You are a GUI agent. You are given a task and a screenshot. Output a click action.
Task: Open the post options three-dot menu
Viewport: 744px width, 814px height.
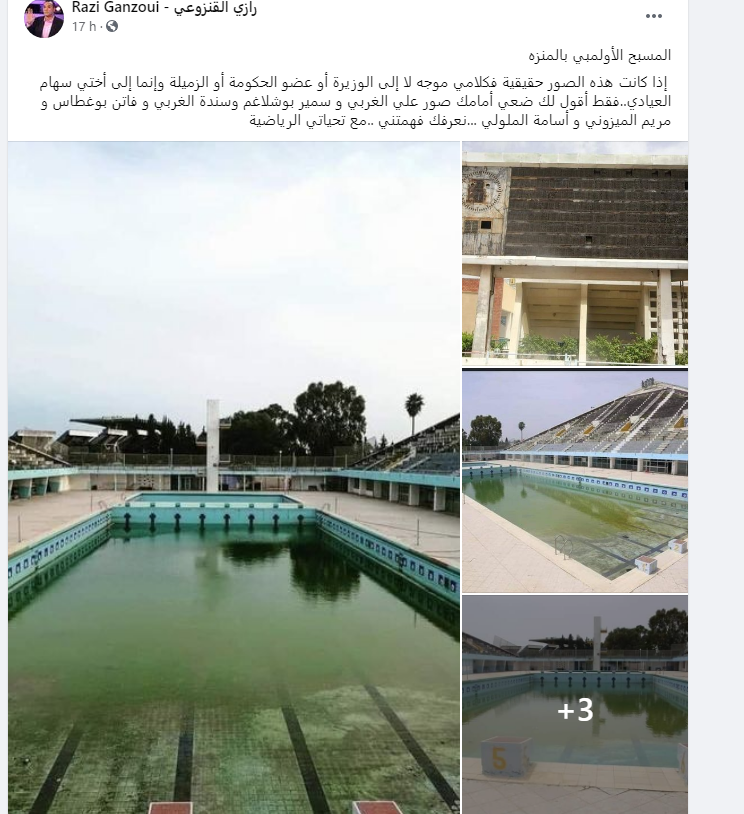pyautogui.click(x=654, y=16)
